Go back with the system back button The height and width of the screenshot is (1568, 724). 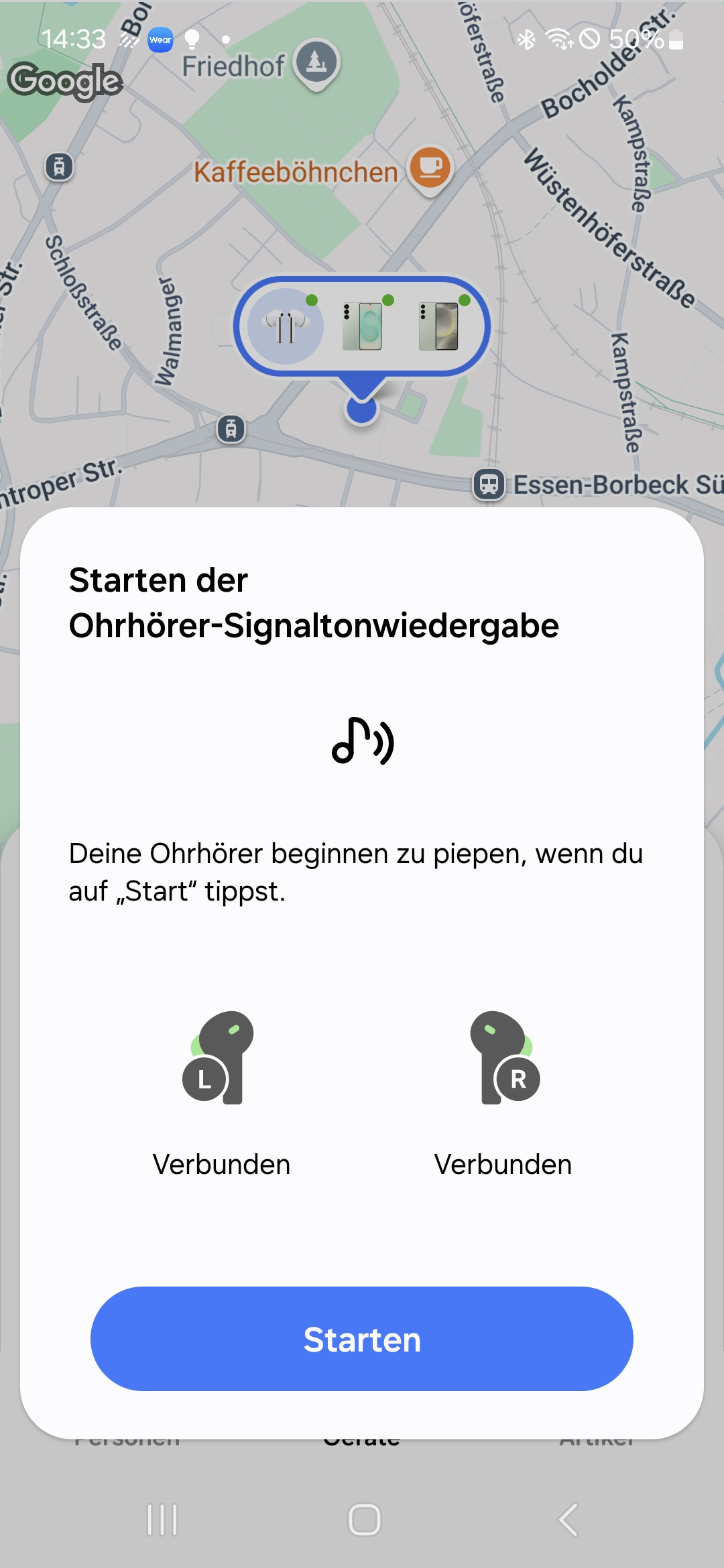(568, 1520)
